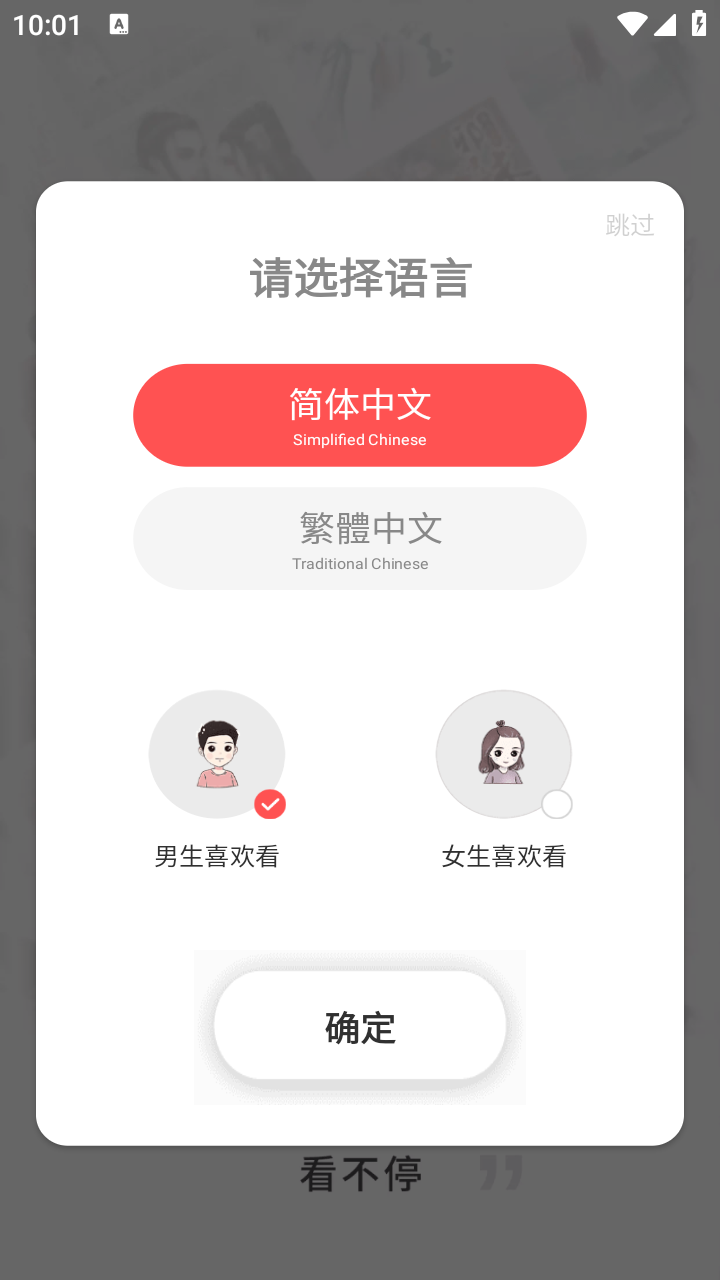
Task: Click the keyboard 'A' icon in the status bar
Action: click(120, 24)
